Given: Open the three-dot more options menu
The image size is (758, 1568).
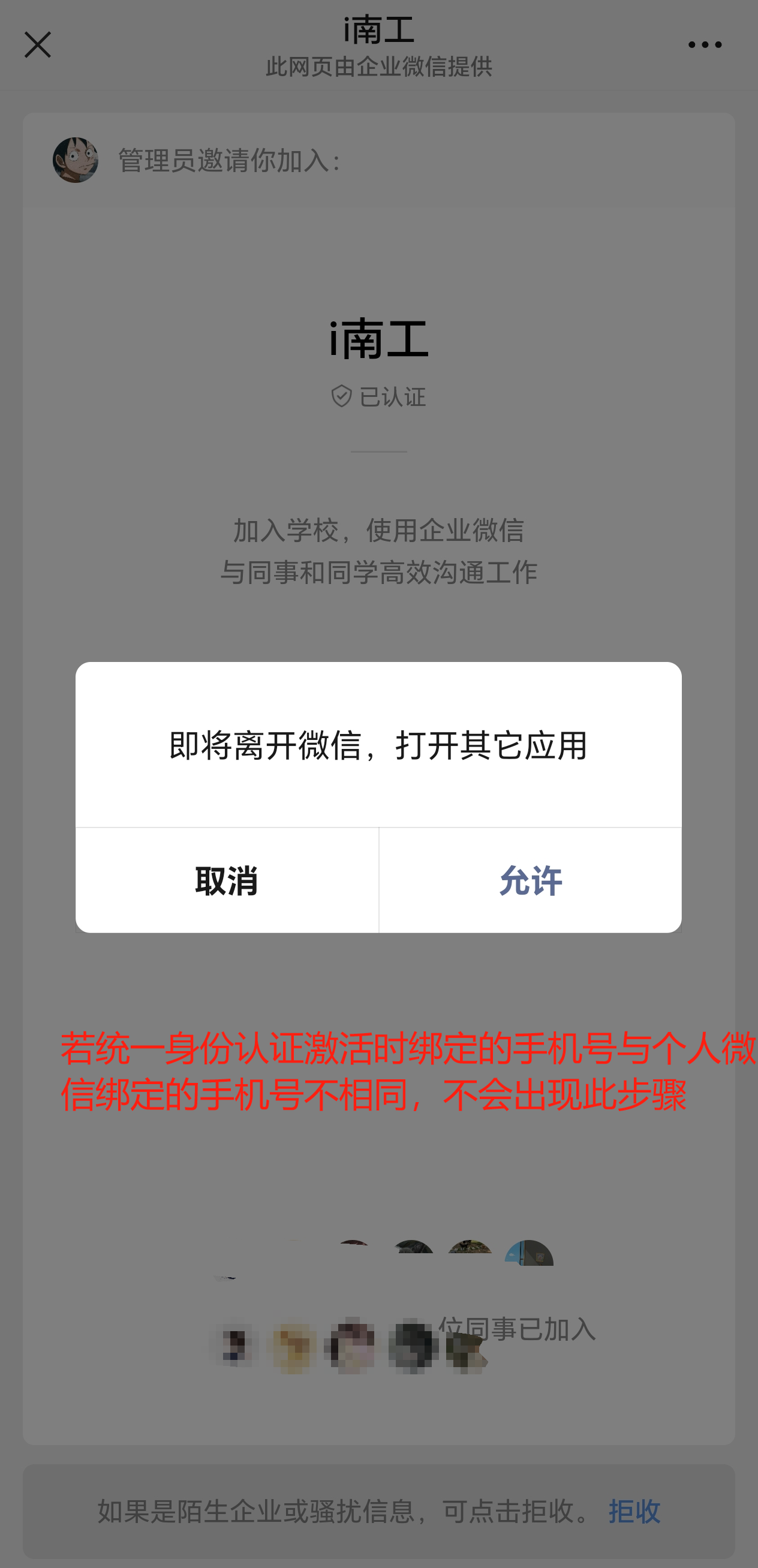Looking at the screenshot, I should point(705,45).
